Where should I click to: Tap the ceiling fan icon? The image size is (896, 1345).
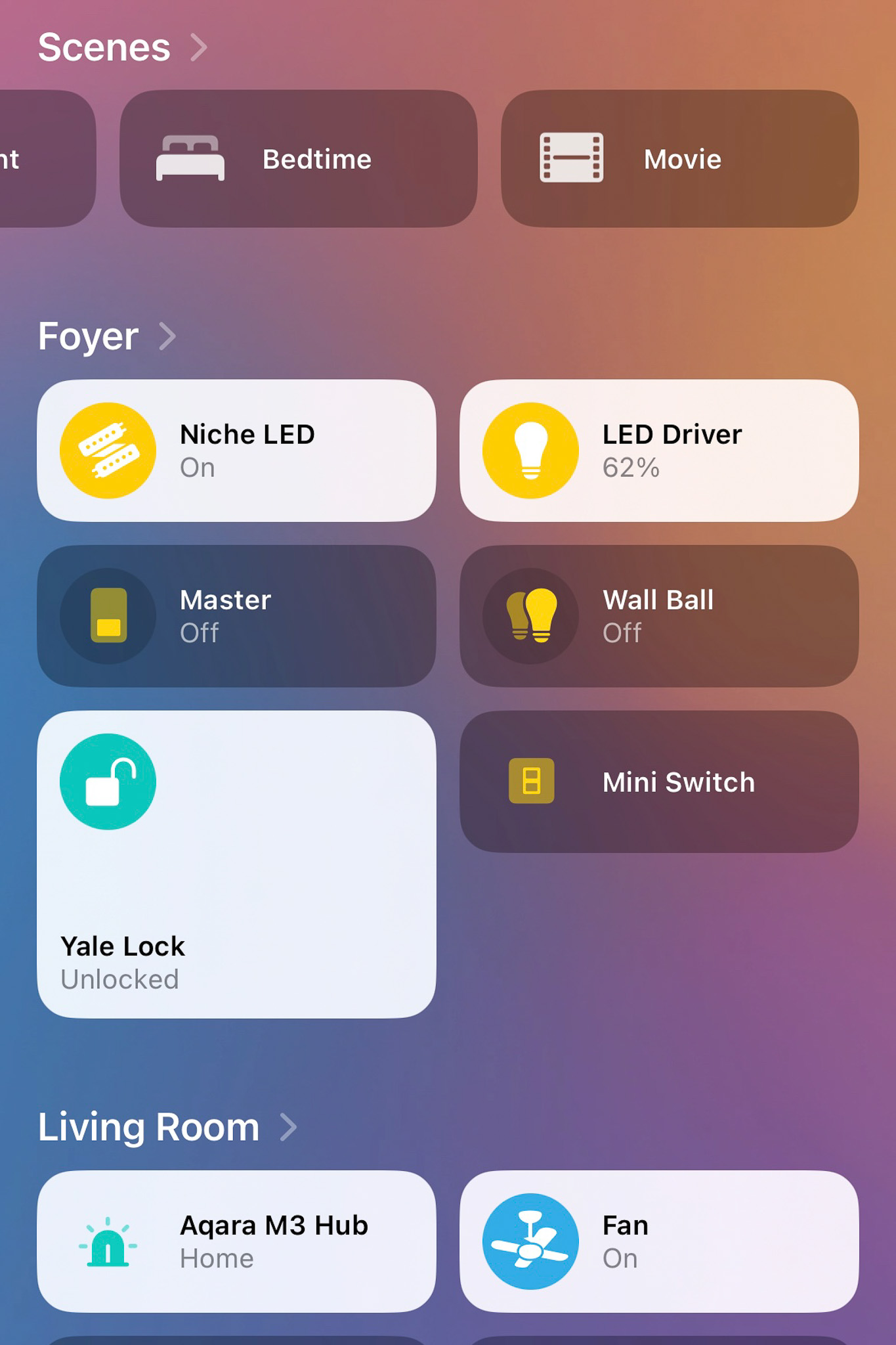530,1241
